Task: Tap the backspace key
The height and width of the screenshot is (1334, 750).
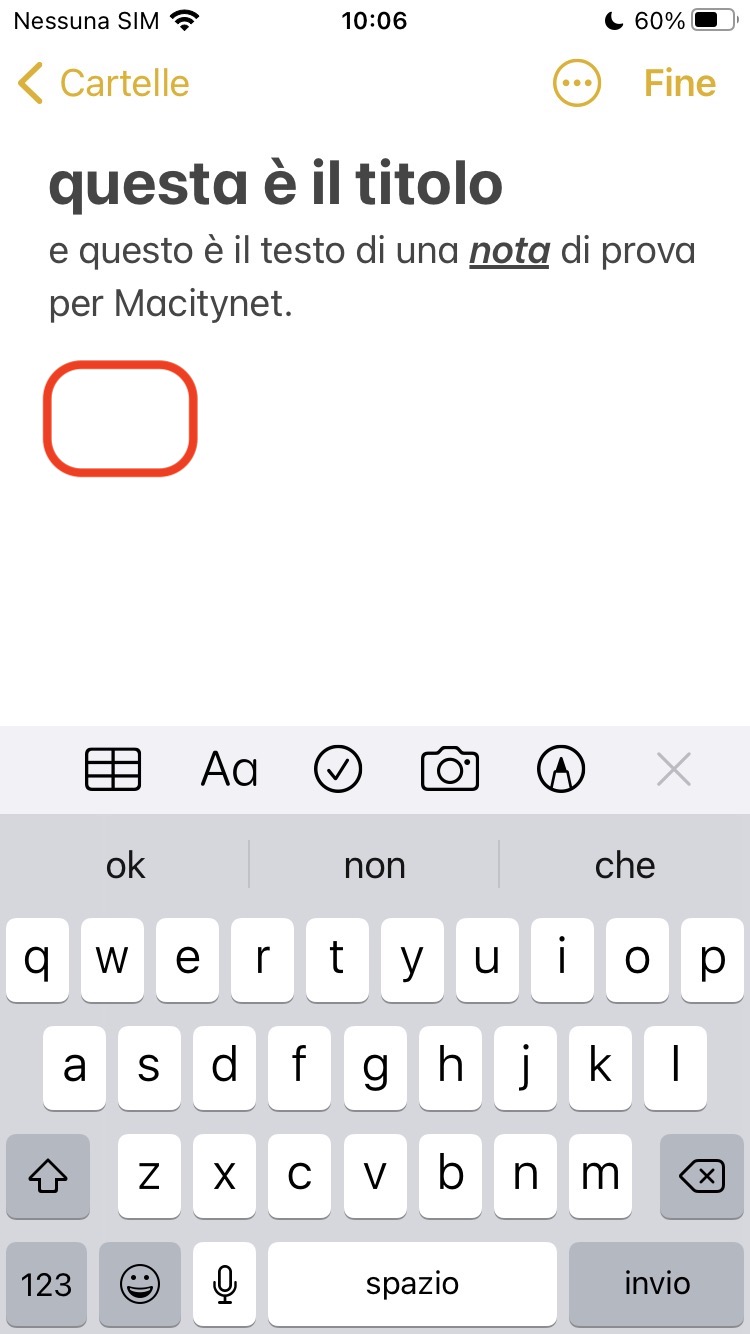Action: tap(702, 1176)
